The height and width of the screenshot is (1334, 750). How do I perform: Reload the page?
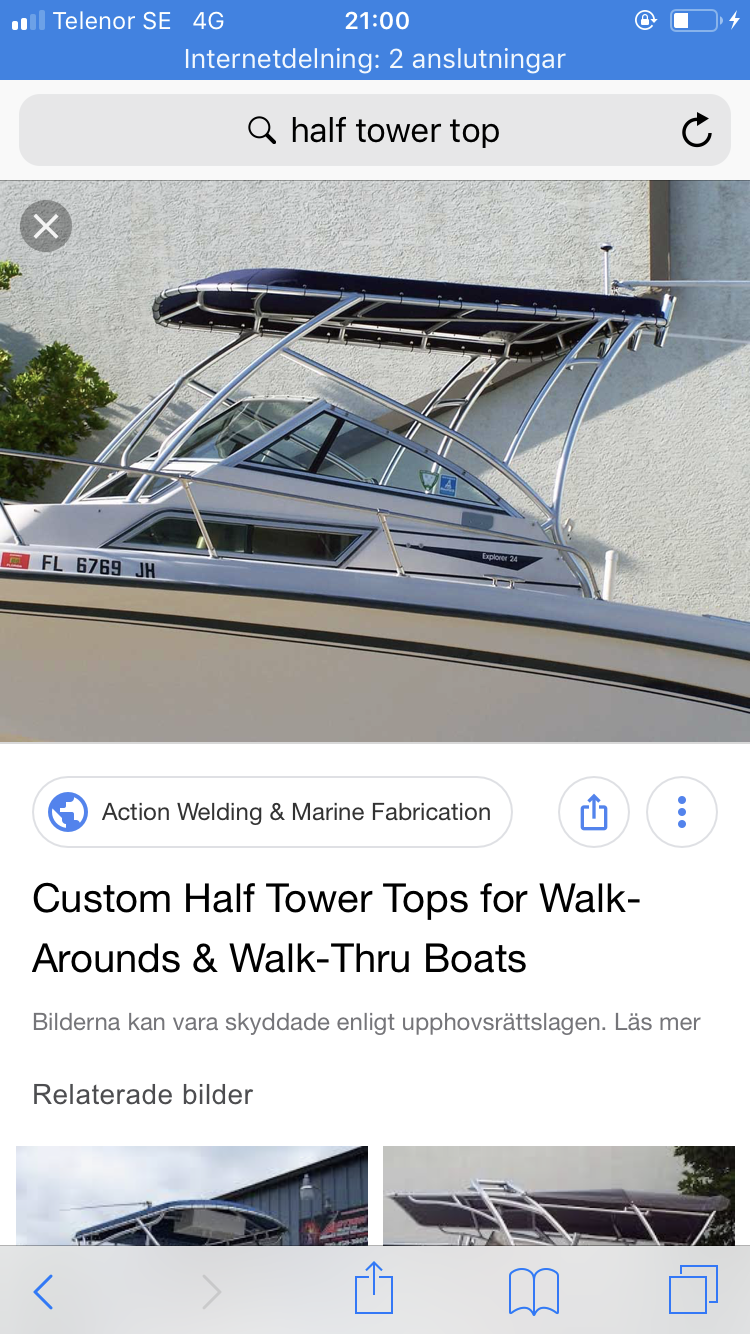tap(696, 130)
